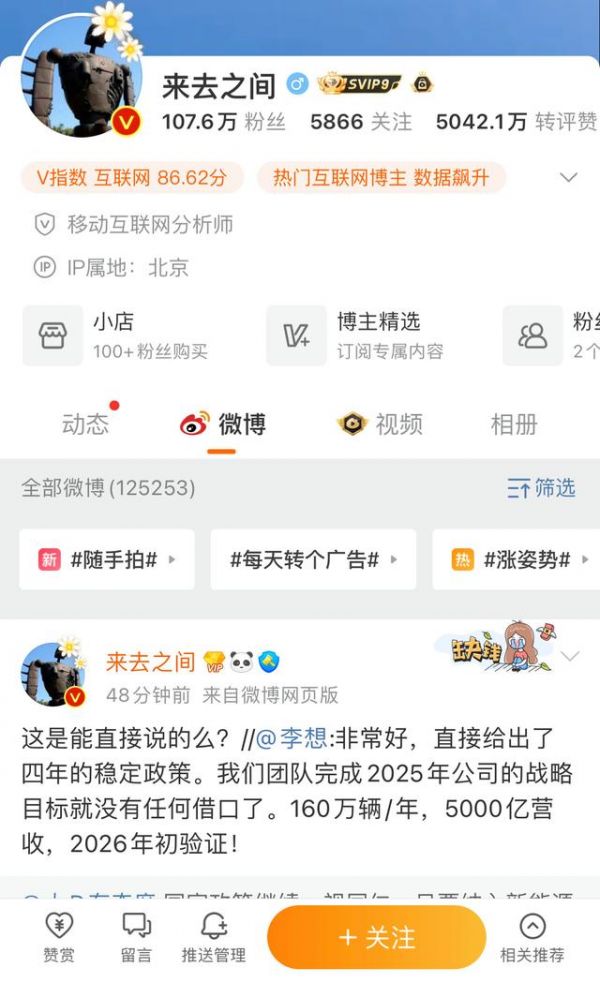This screenshot has width=600, height=982.
Task: Open the 5866 关注 following list
Action: click(x=360, y=122)
